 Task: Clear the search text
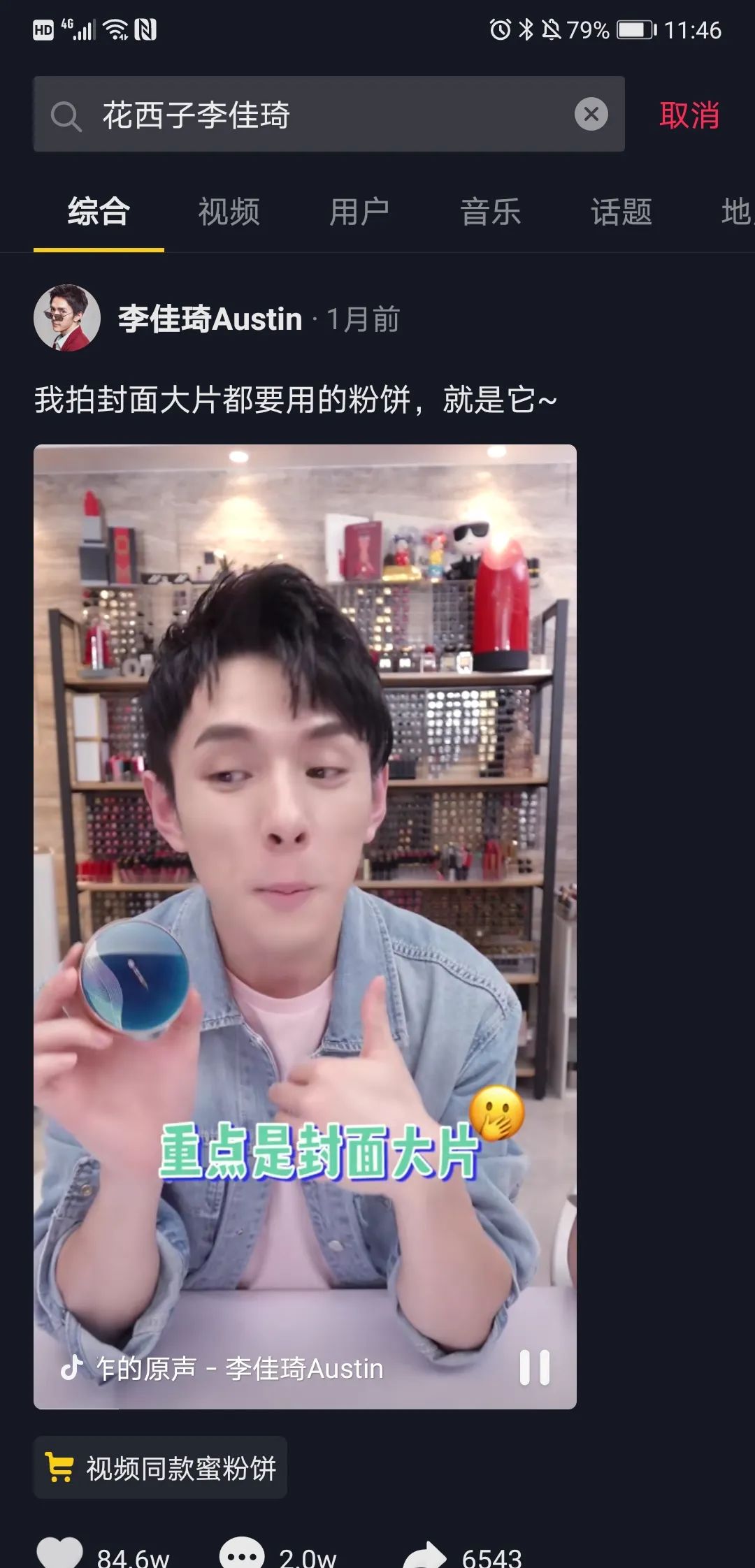point(591,114)
